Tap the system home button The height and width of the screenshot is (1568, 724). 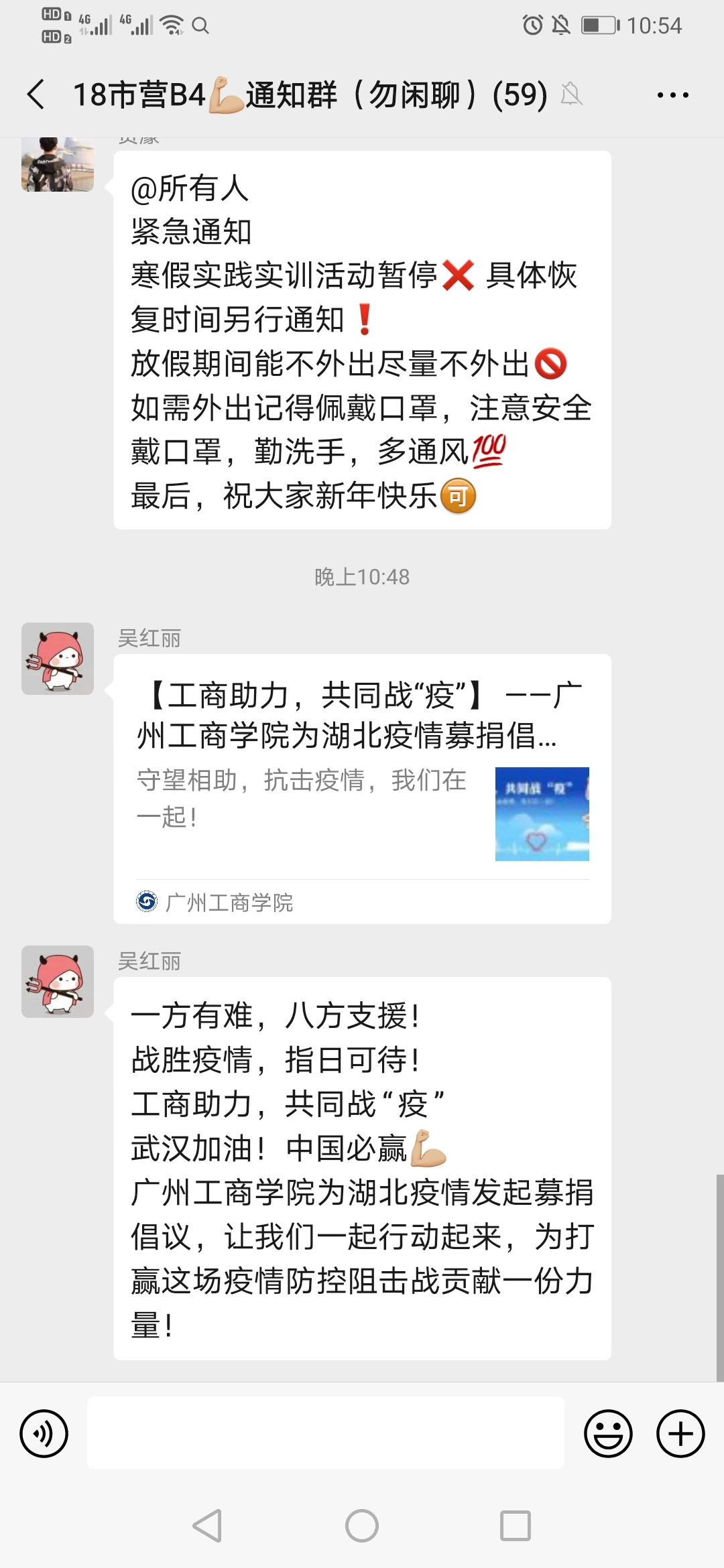click(x=362, y=1526)
